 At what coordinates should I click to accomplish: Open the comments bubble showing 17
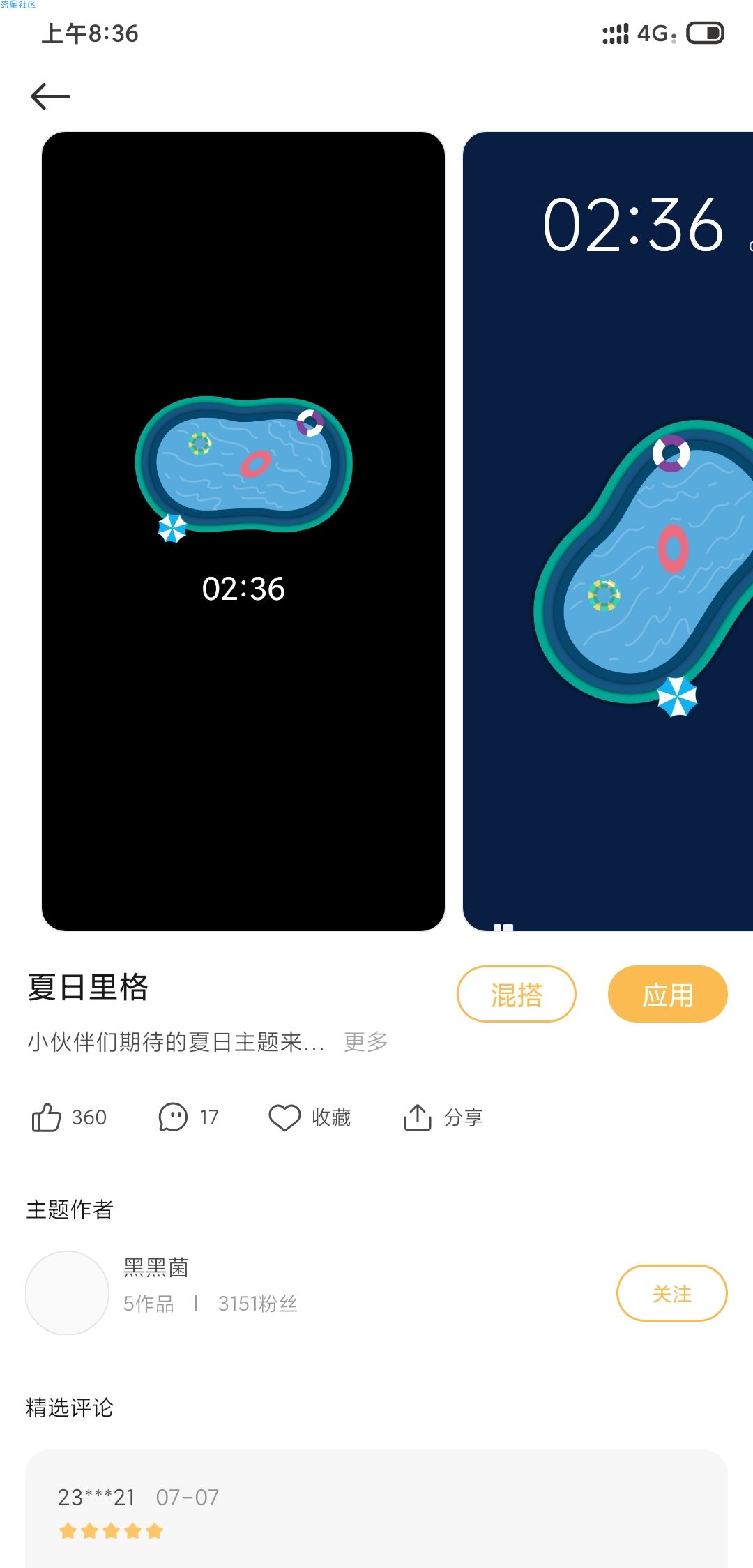[x=174, y=1117]
